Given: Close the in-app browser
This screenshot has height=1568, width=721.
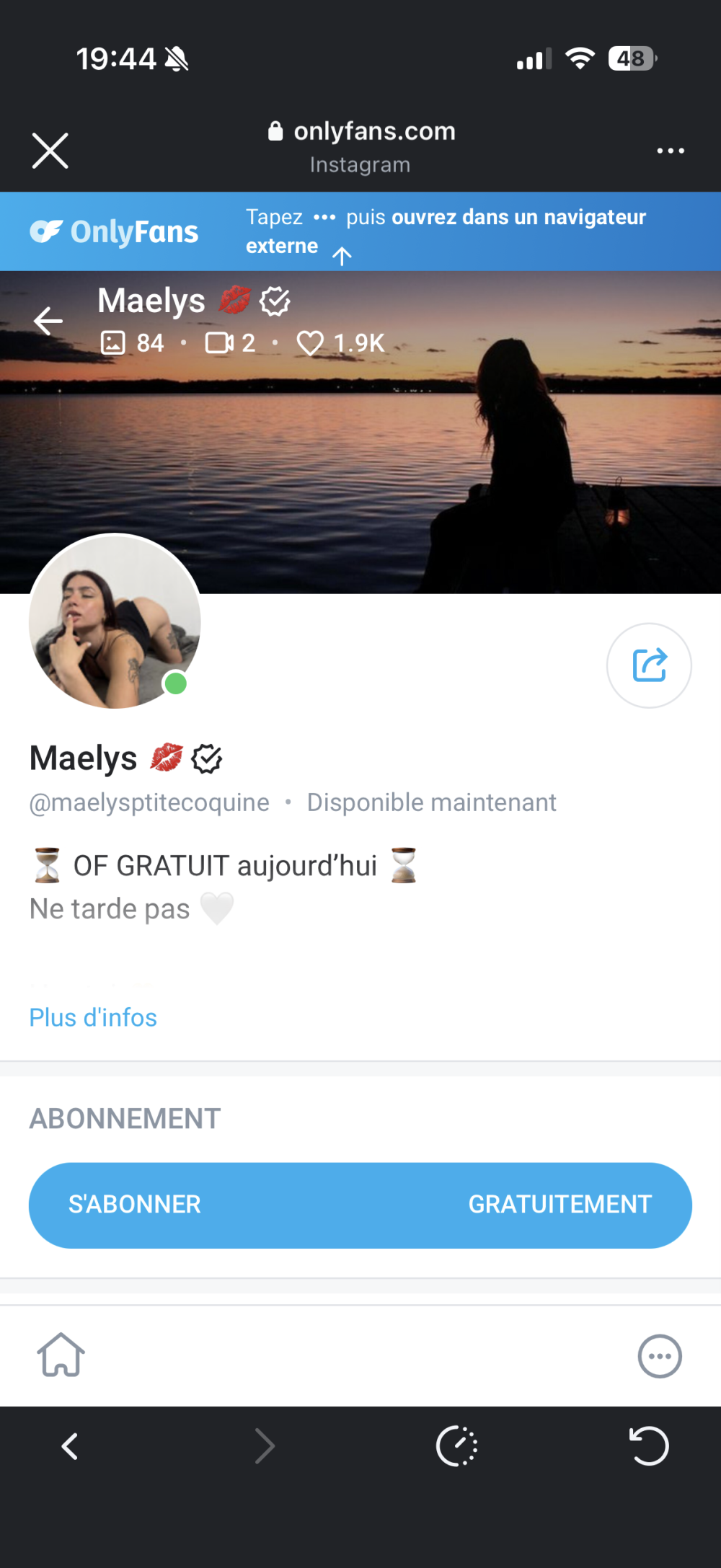Looking at the screenshot, I should pos(50,151).
